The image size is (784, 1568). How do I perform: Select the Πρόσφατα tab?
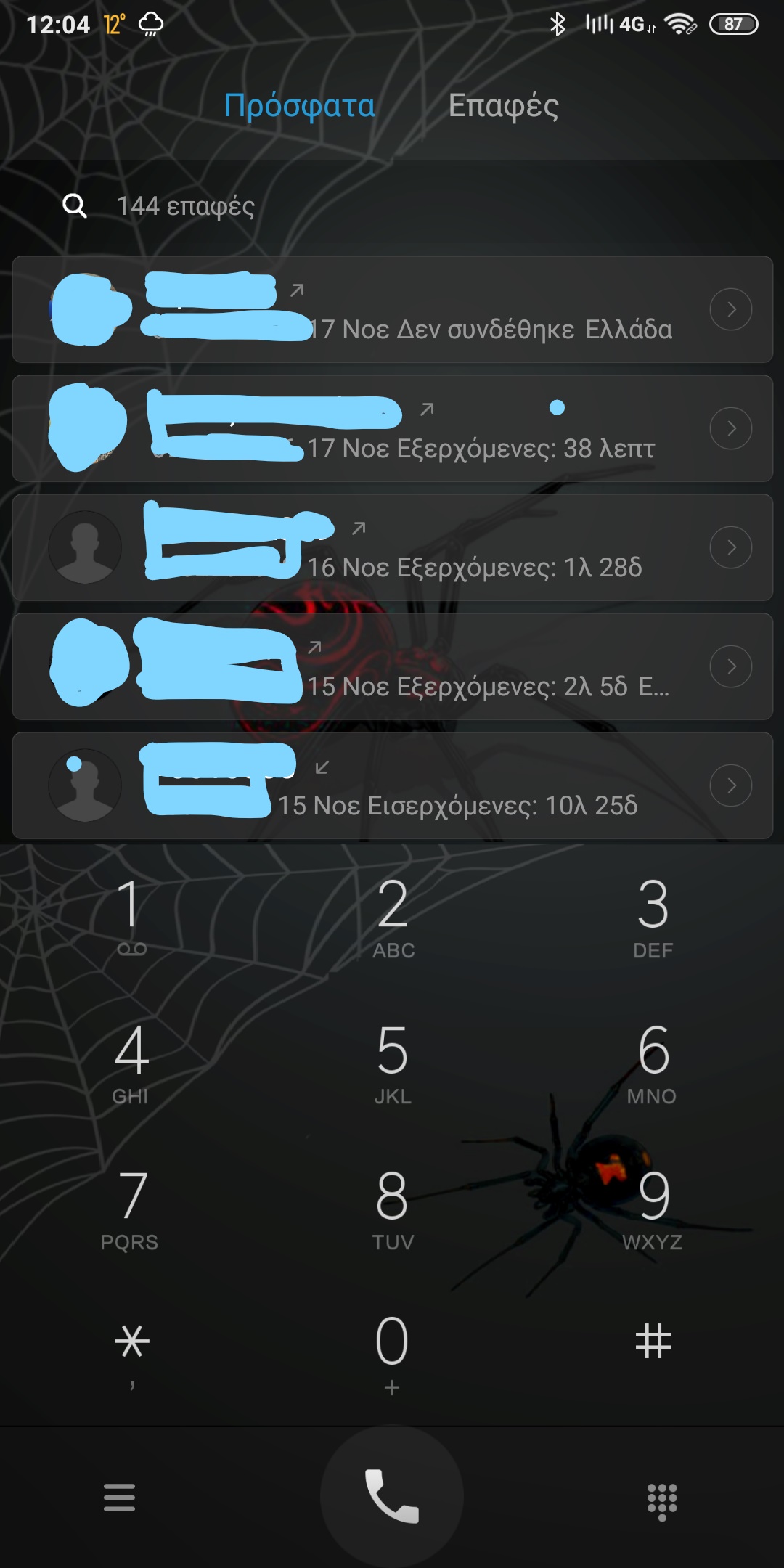(x=299, y=106)
